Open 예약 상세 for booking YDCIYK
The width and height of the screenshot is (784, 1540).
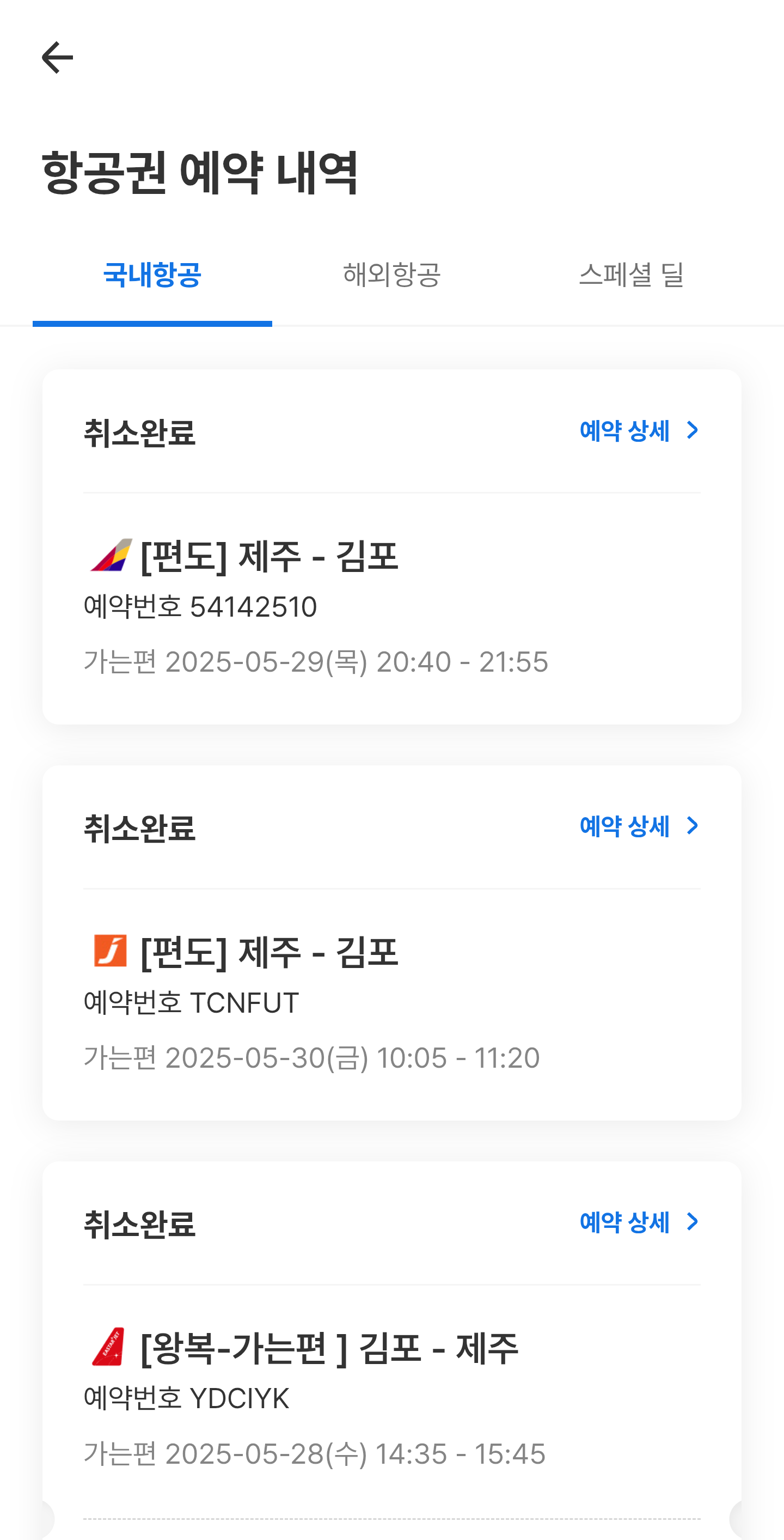pyautogui.click(x=640, y=1222)
